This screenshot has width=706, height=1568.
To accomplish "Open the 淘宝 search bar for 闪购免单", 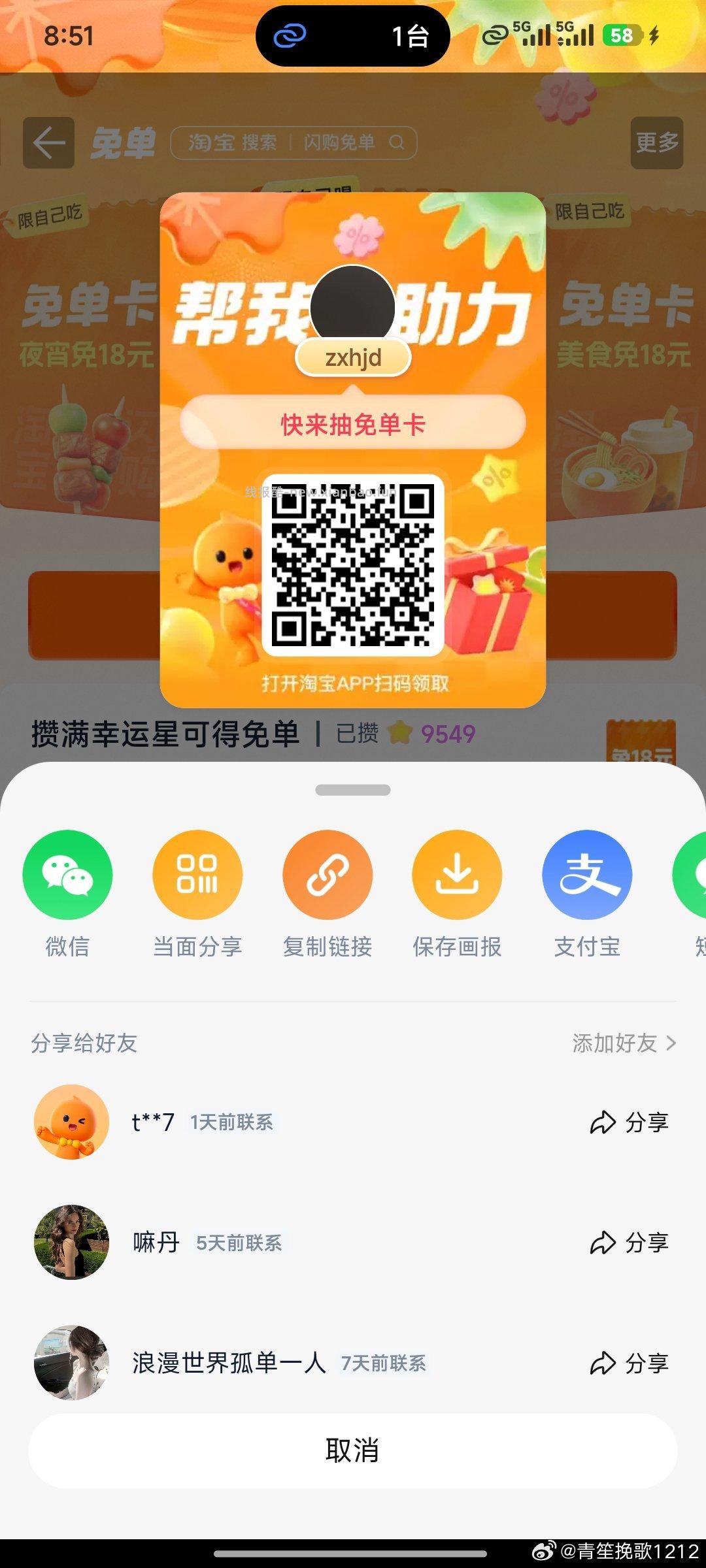I will coord(294,143).
